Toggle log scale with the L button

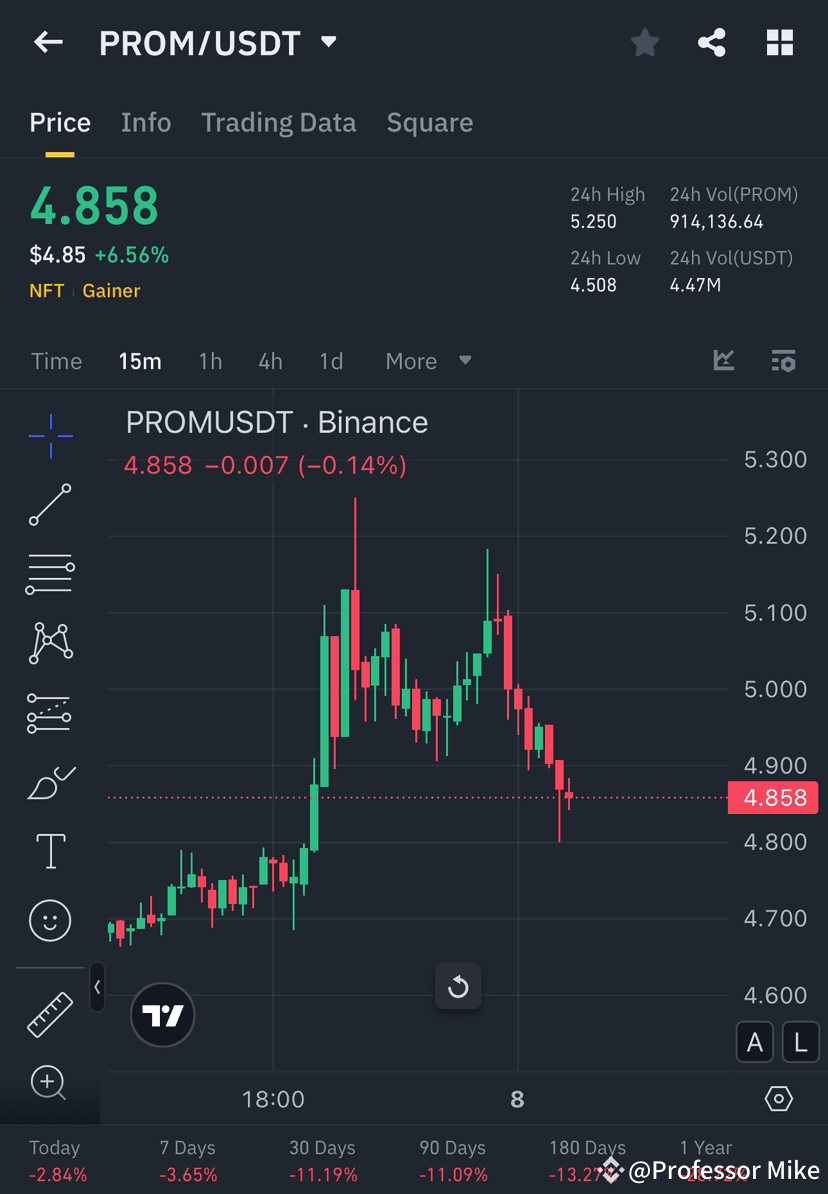[800, 1042]
